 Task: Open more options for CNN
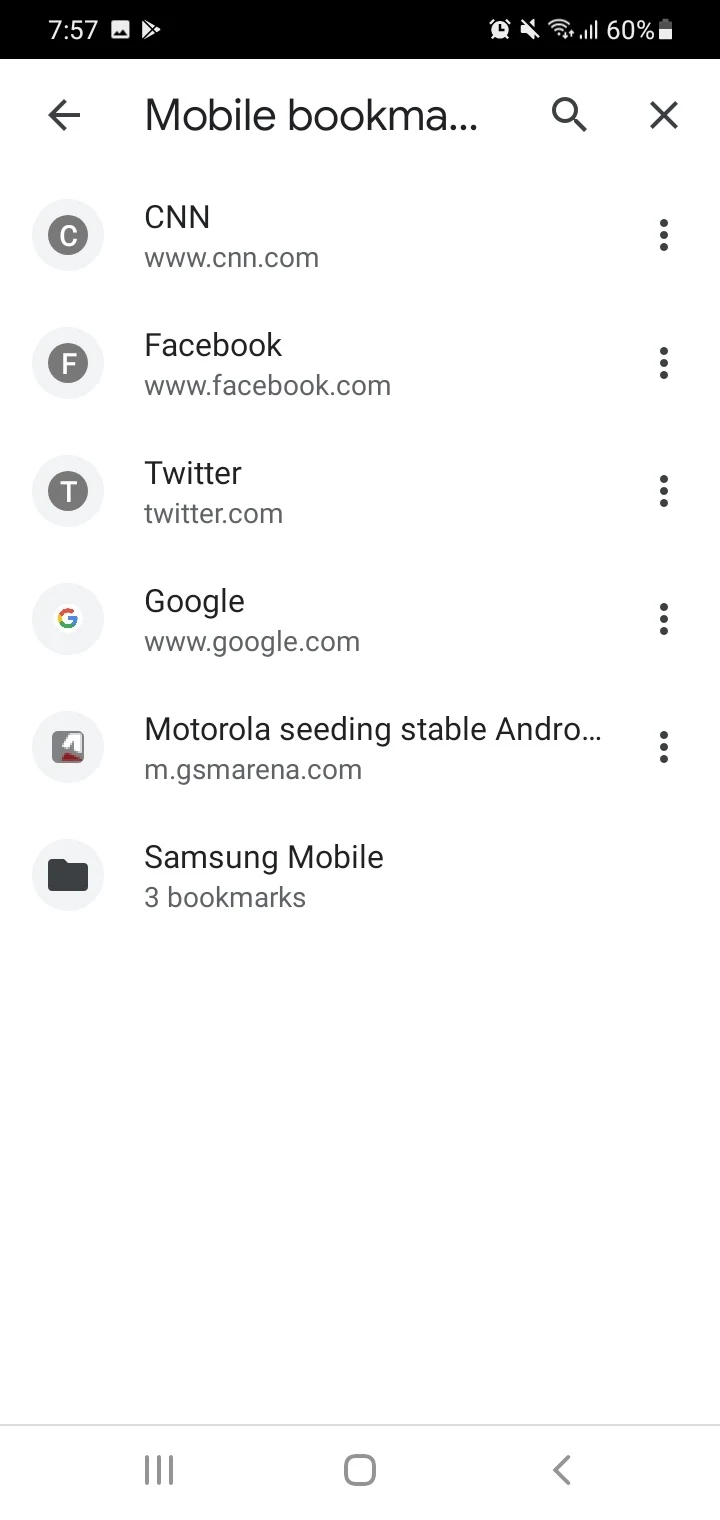[x=664, y=236]
